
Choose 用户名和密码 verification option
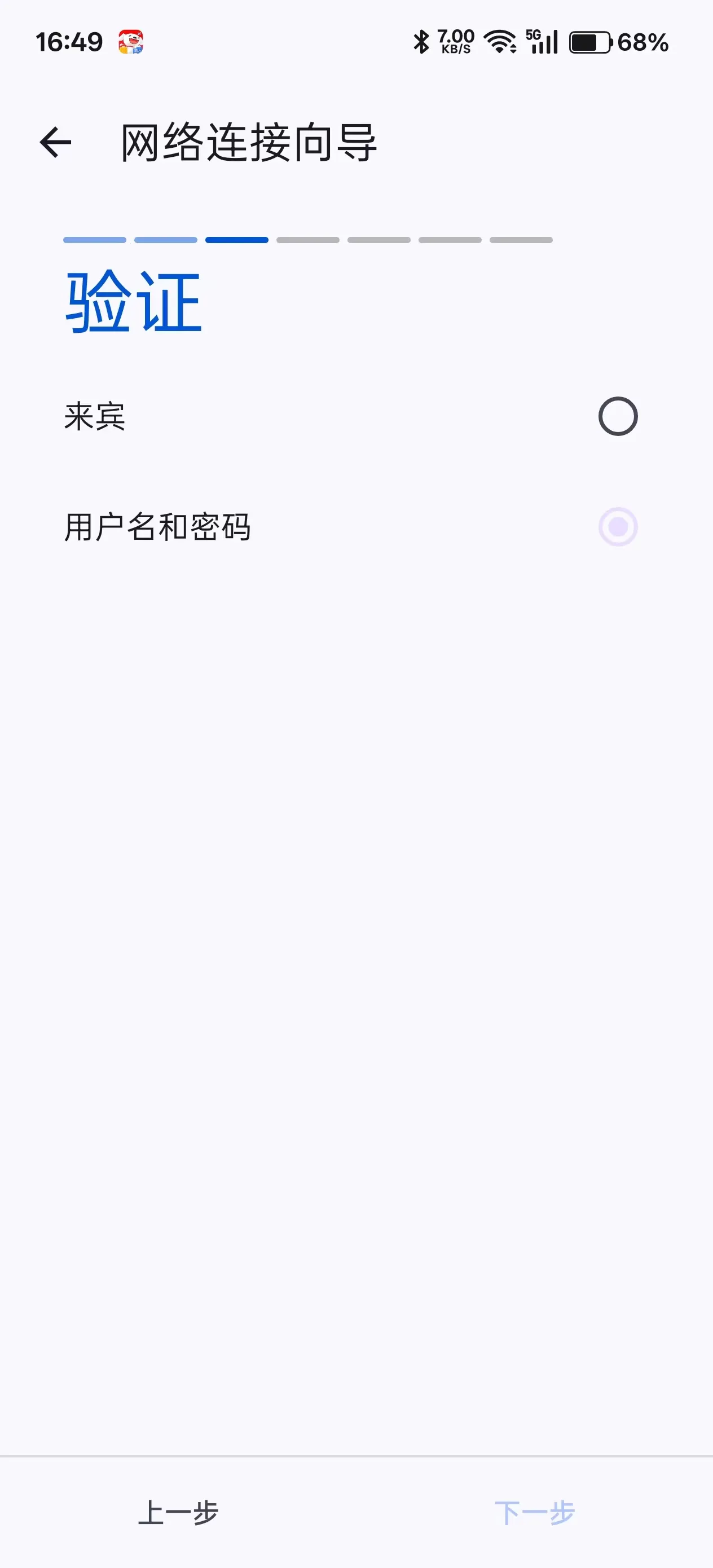[618, 527]
